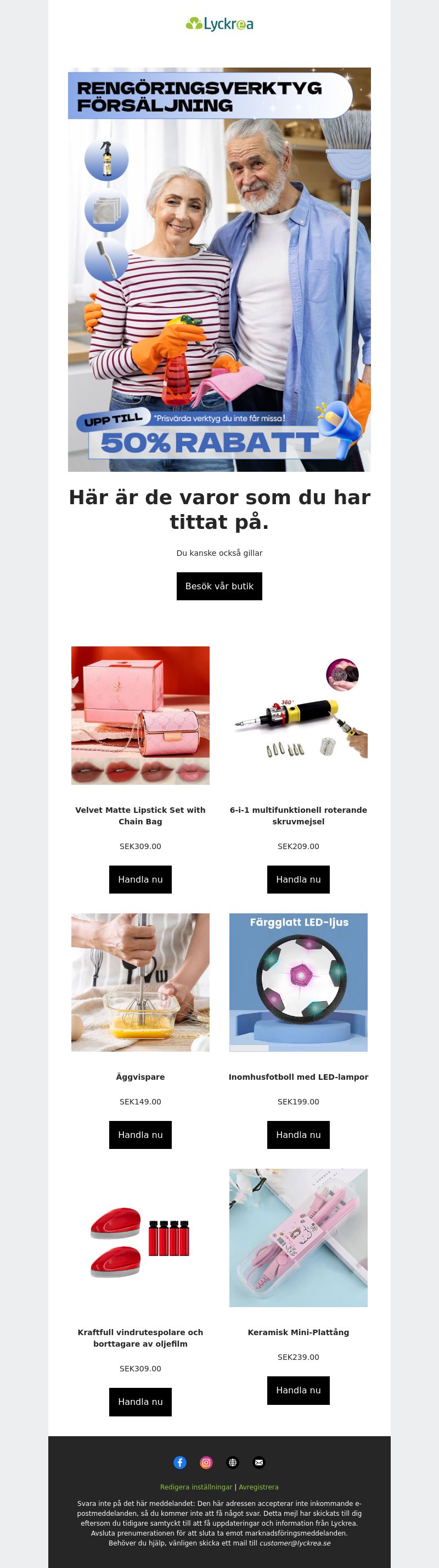Visit the website via globe icon
The width and height of the screenshot is (439, 1568).
pos(232,1462)
